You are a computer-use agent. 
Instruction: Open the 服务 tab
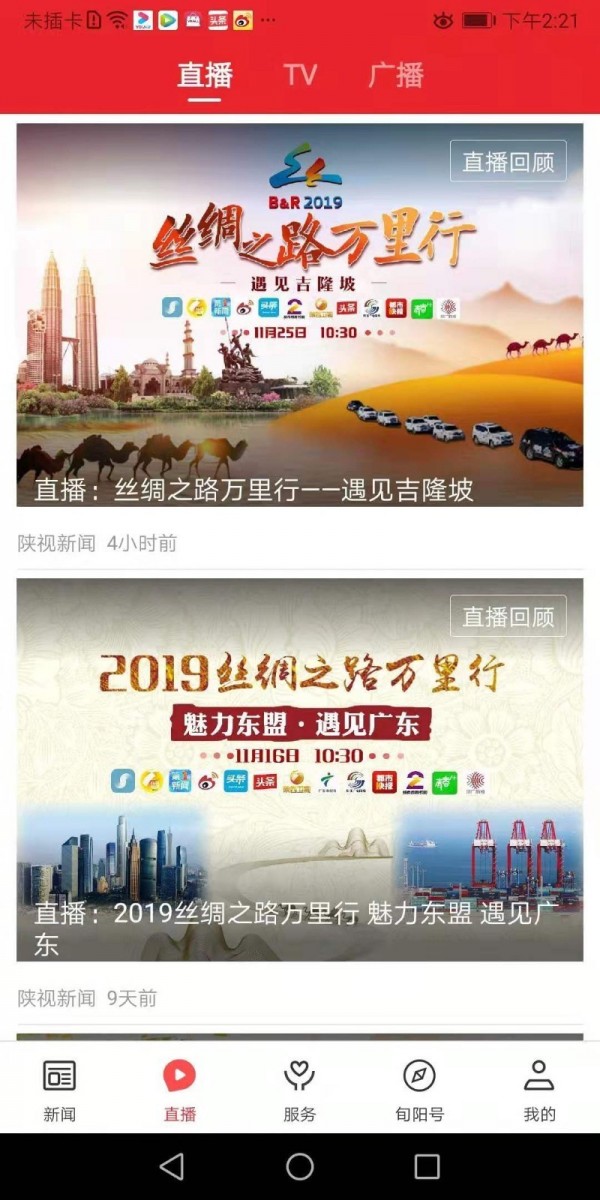pyautogui.click(x=300, y=1090)
